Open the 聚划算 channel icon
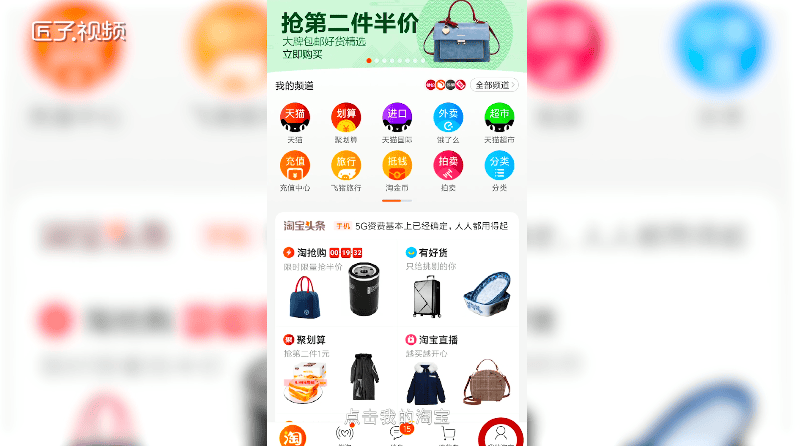The height and width of the screenshot is (446, 800). 346,119
